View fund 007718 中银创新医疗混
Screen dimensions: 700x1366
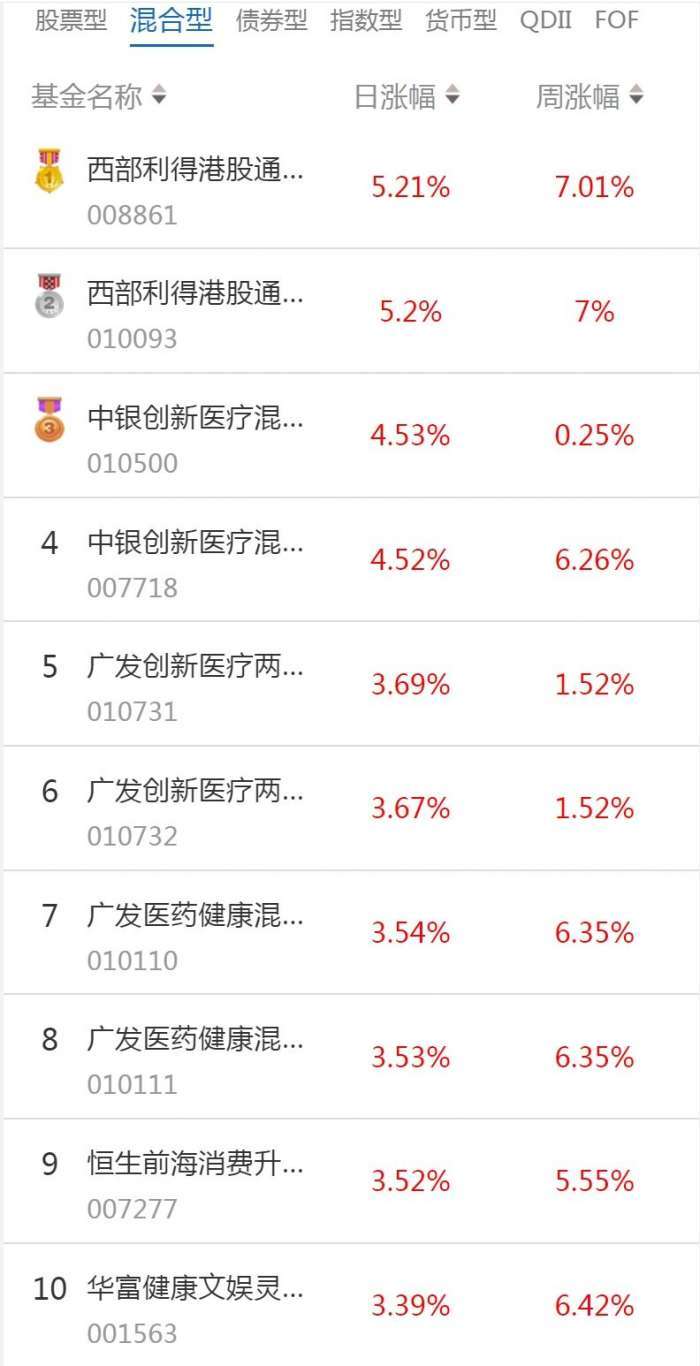pos(195,560)
